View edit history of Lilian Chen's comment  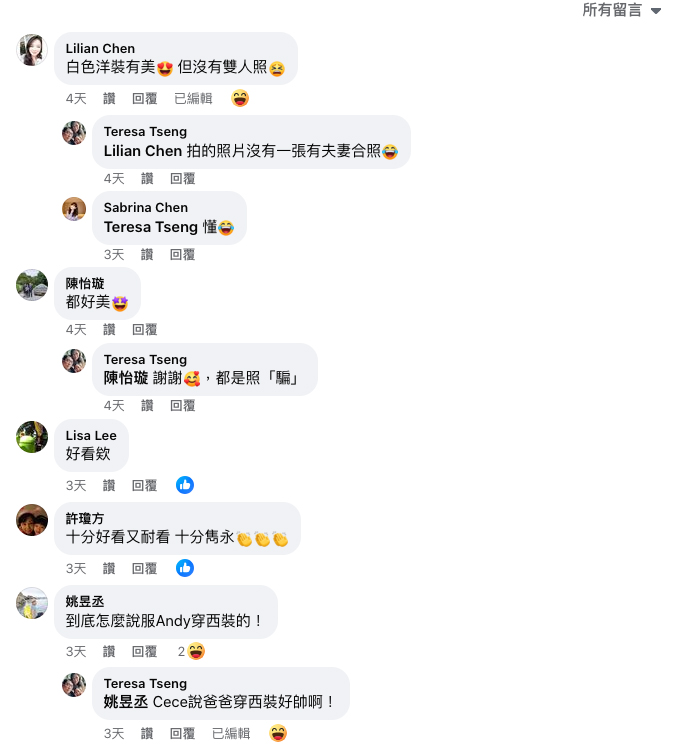(193, 98)
